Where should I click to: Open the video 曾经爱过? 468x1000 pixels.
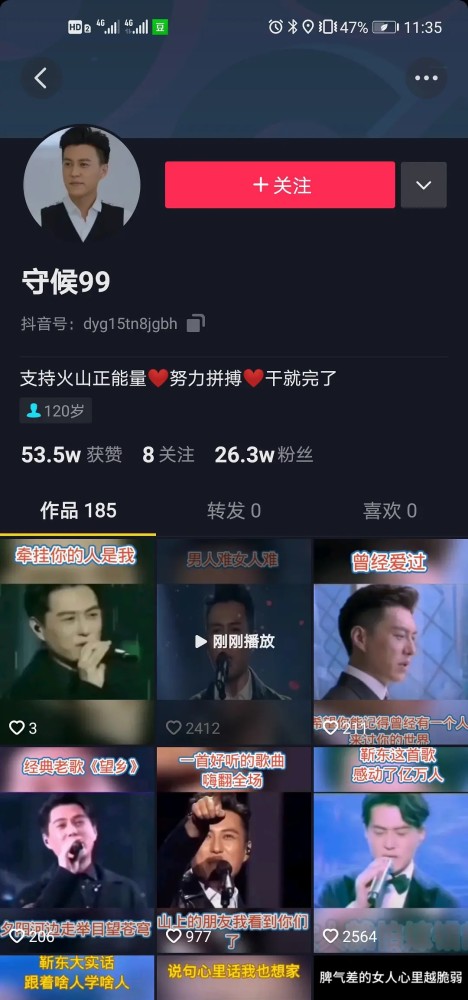pos(390,642)
